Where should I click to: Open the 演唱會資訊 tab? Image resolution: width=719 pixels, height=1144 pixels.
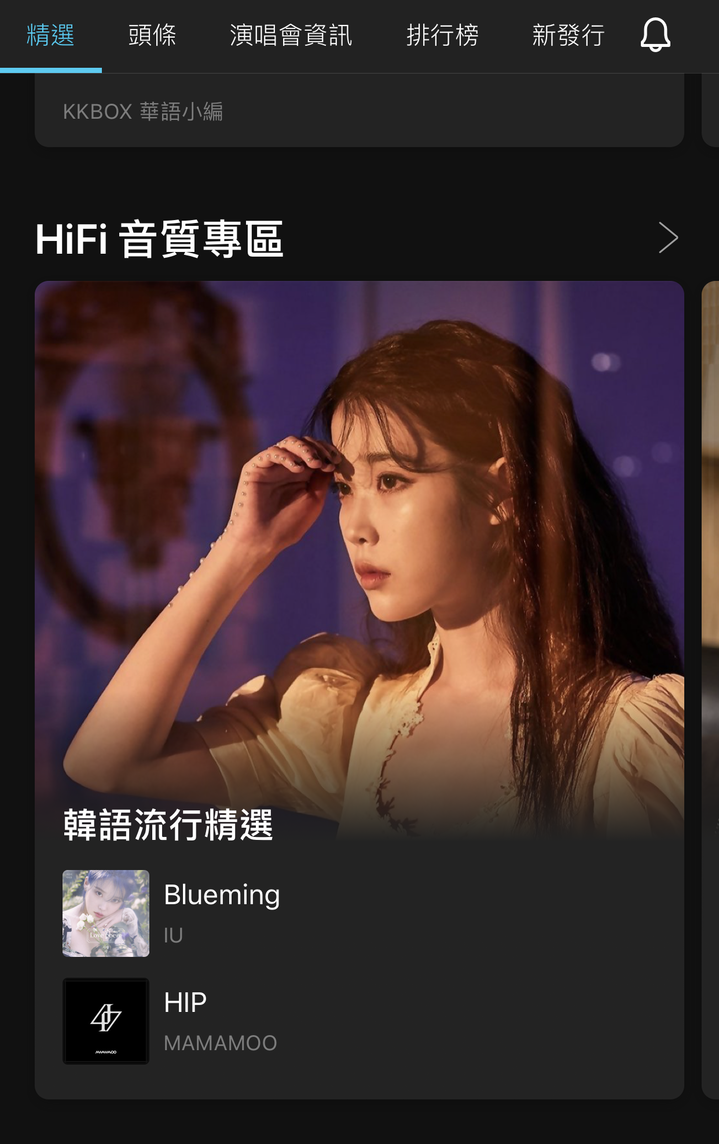(291, 36)
